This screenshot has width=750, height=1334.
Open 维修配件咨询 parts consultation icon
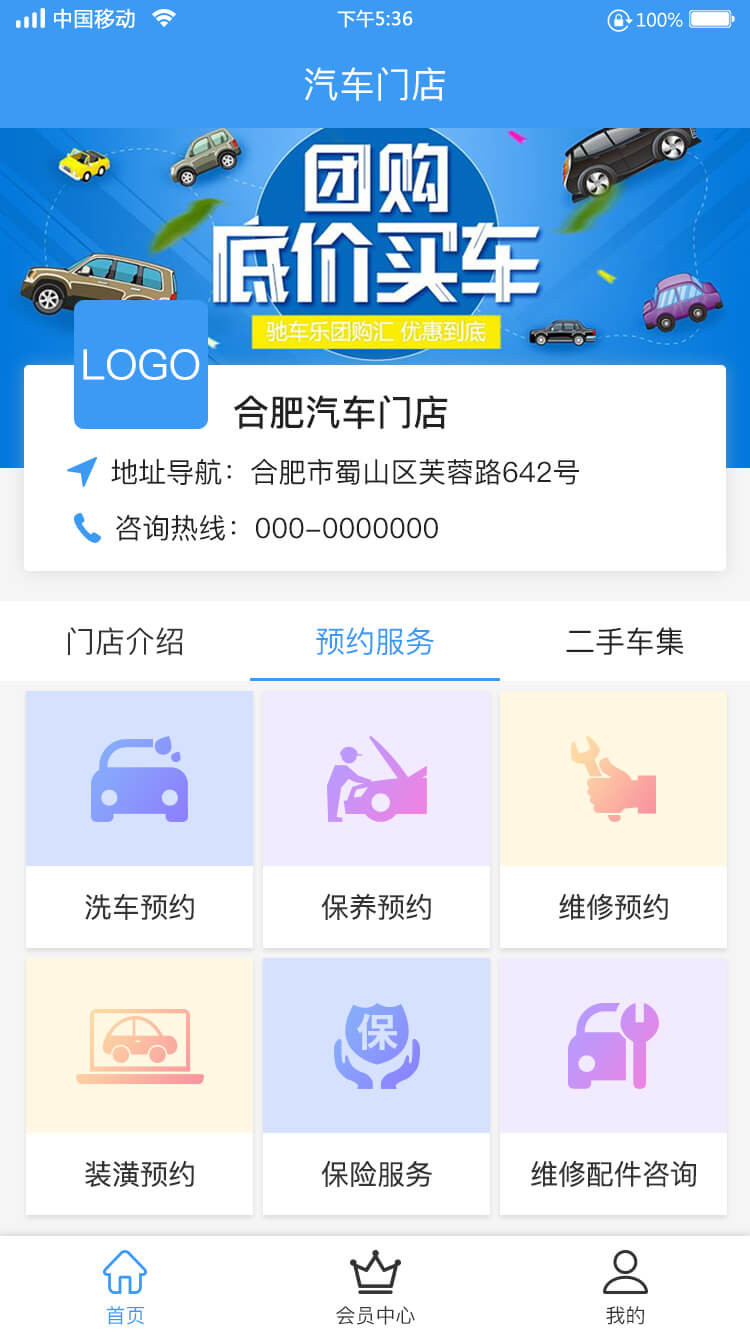612,1045
